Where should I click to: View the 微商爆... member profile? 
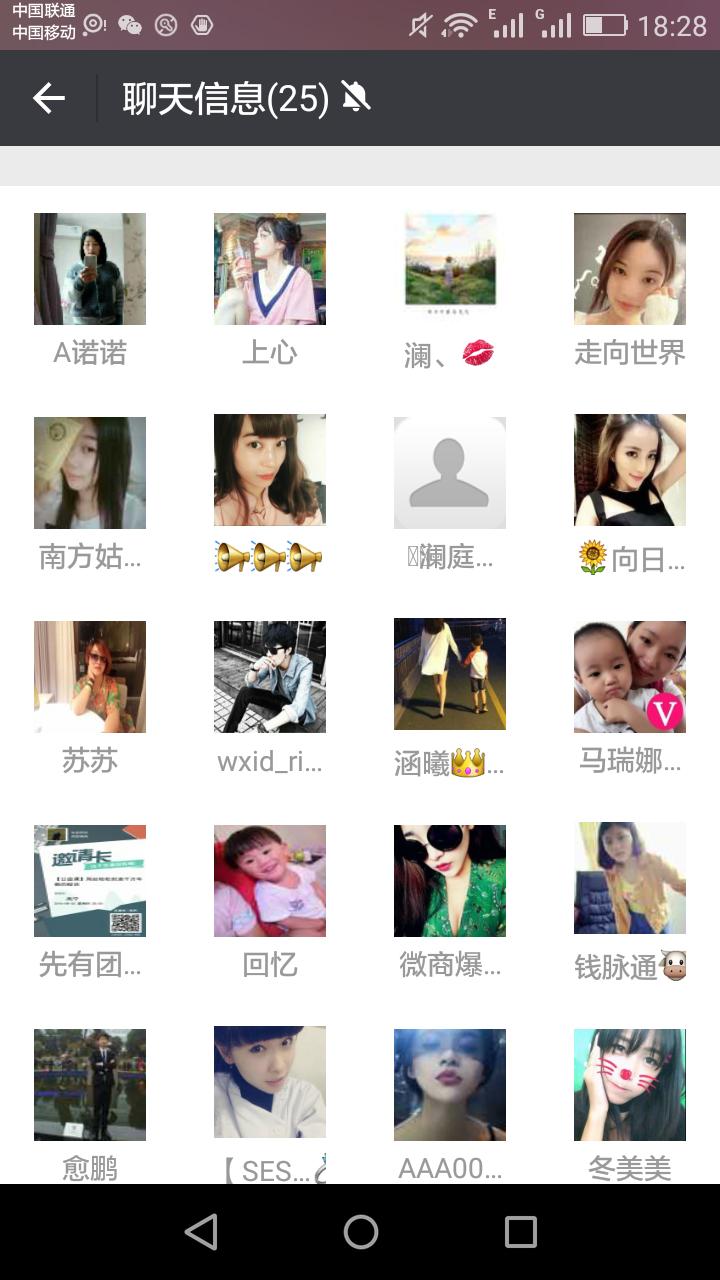(x=450, y=881)
